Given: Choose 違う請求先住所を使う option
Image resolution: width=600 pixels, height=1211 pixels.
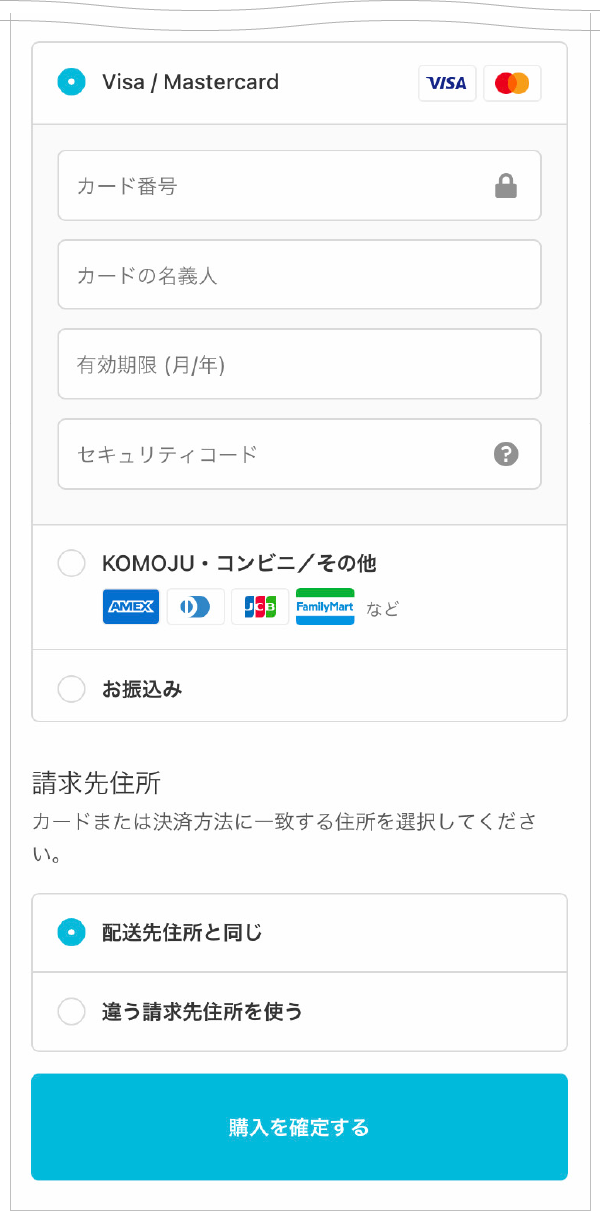Looking at the screenshot, I should [300, 1011].
